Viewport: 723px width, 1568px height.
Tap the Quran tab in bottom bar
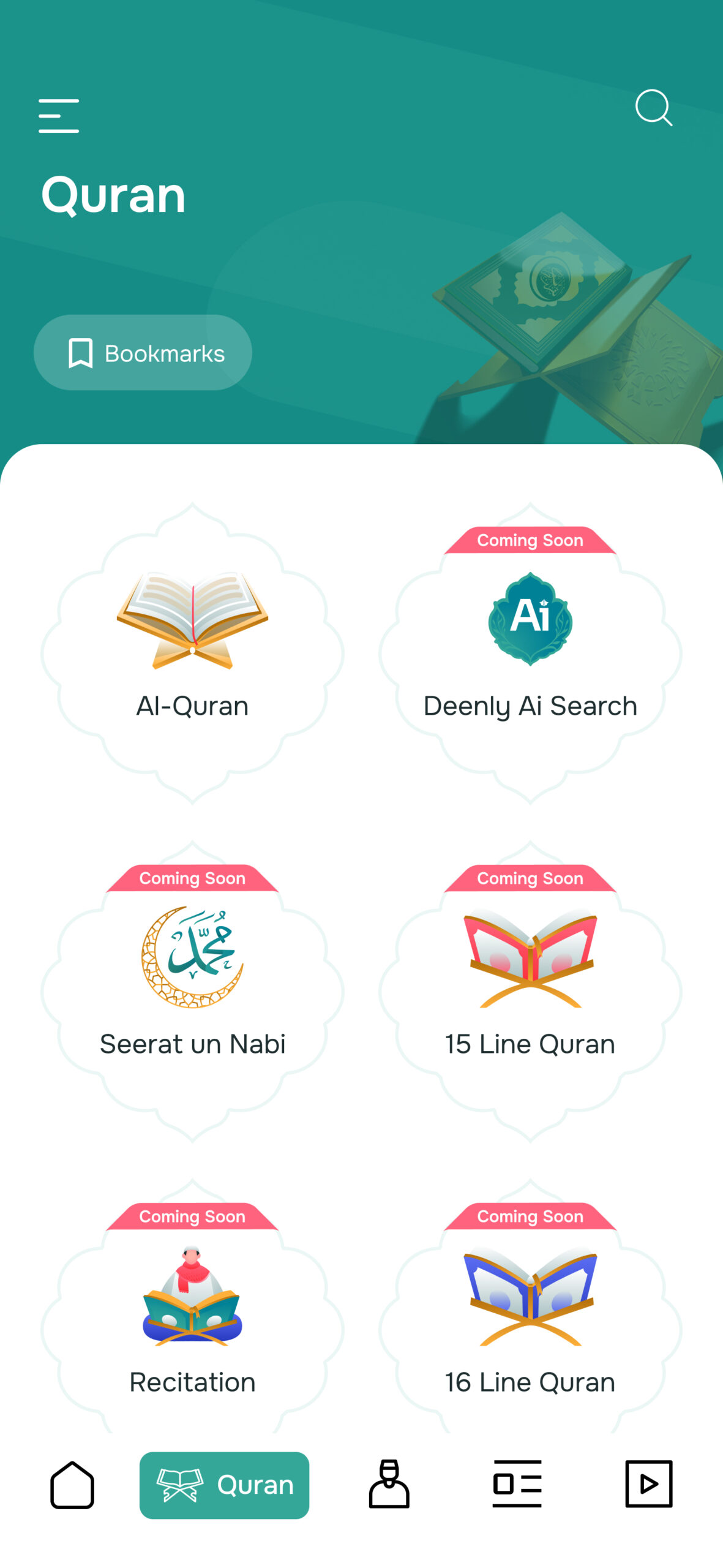224,1485
